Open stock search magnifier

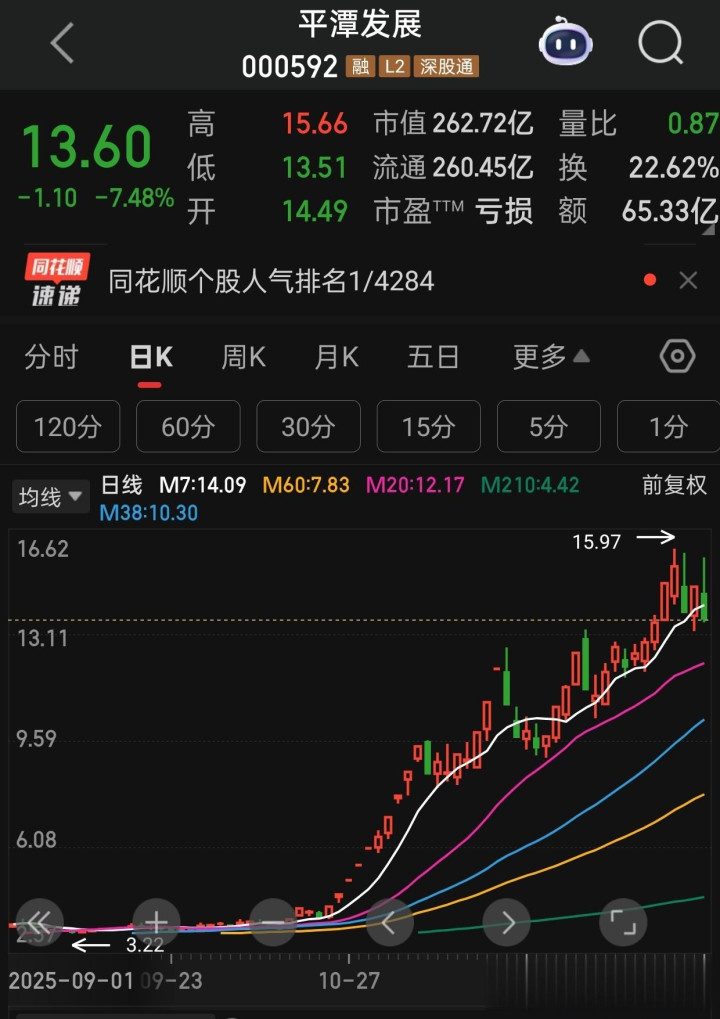tap(659, 43)
